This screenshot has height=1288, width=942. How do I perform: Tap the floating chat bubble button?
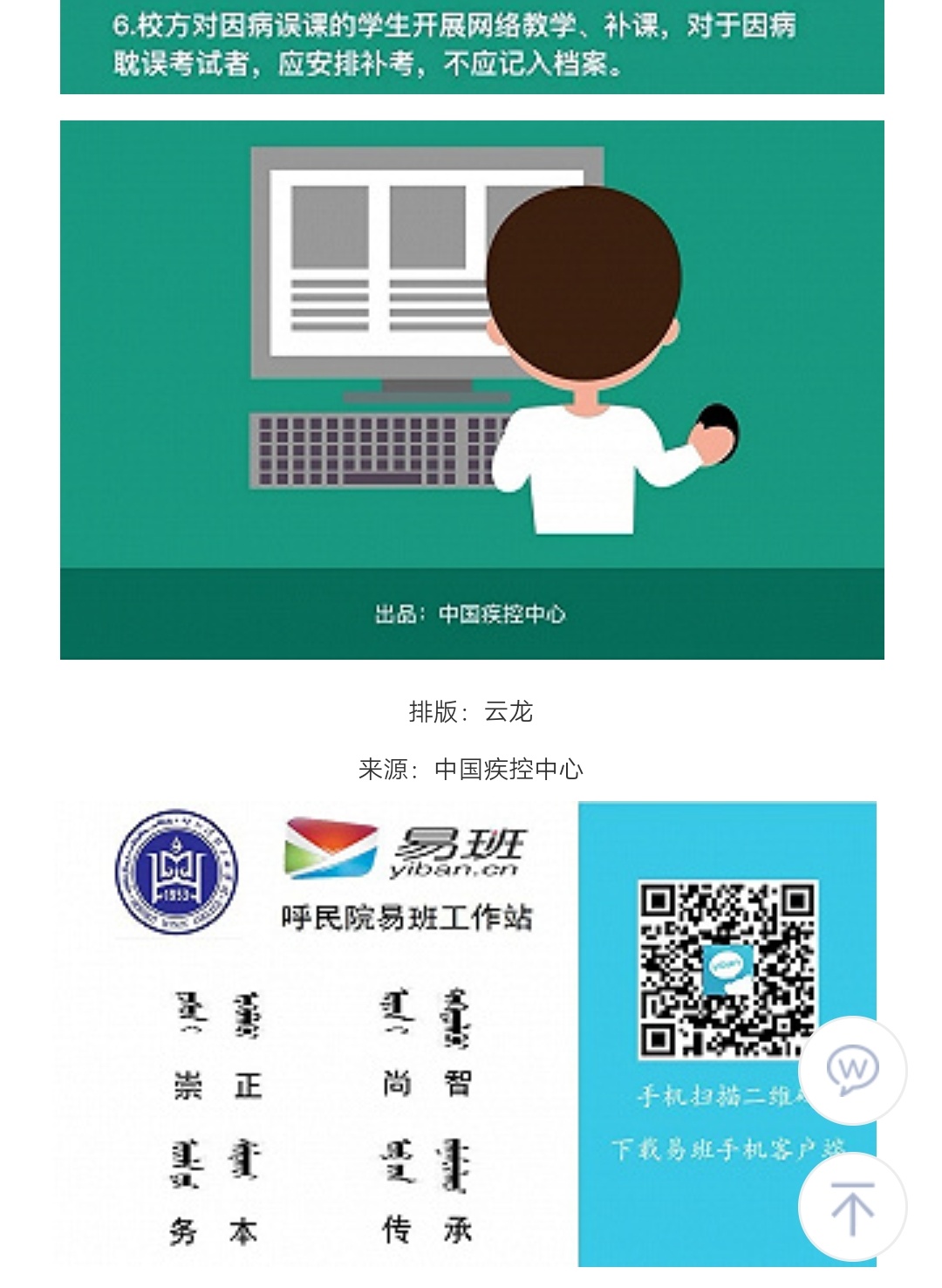tap(852, 1070)
